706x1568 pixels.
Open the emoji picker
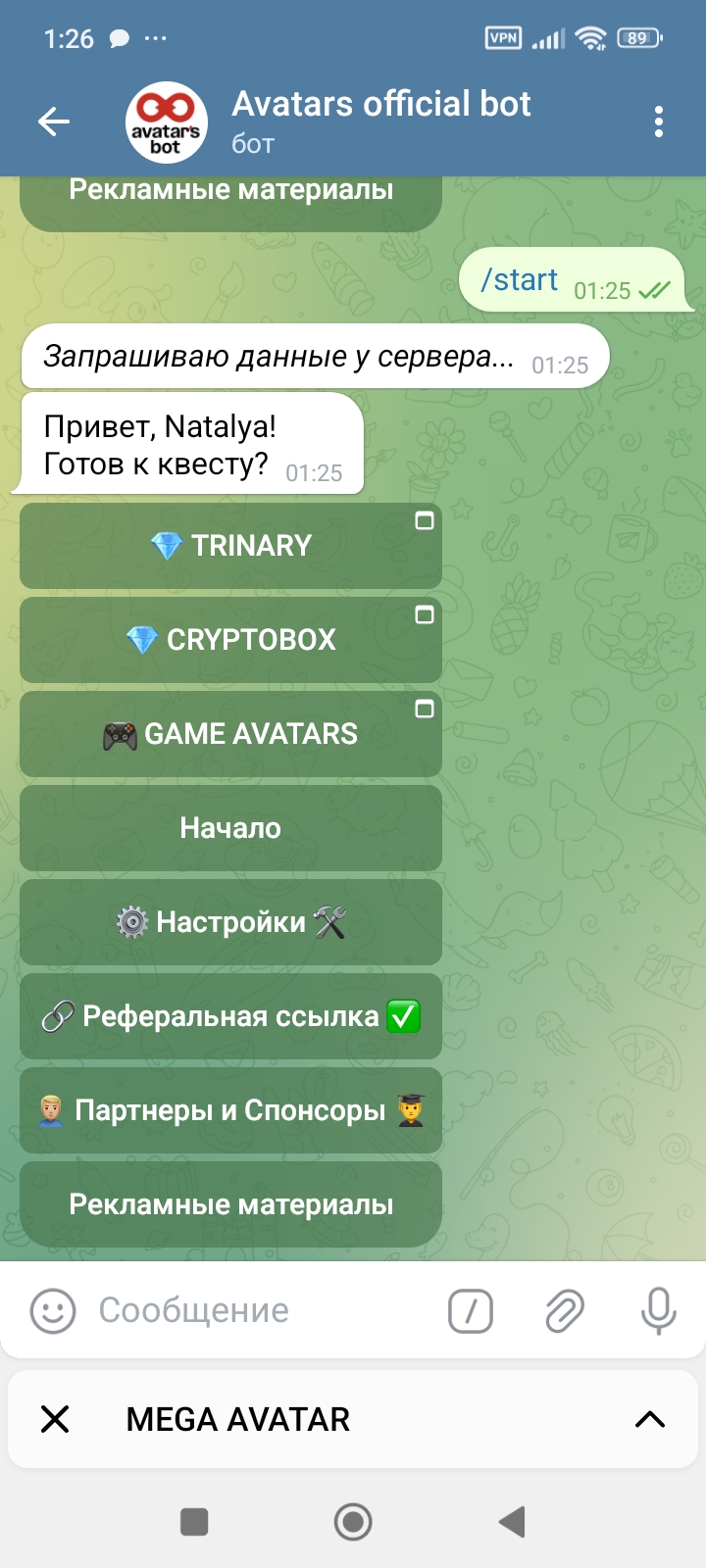click(x=53, y=1310)
